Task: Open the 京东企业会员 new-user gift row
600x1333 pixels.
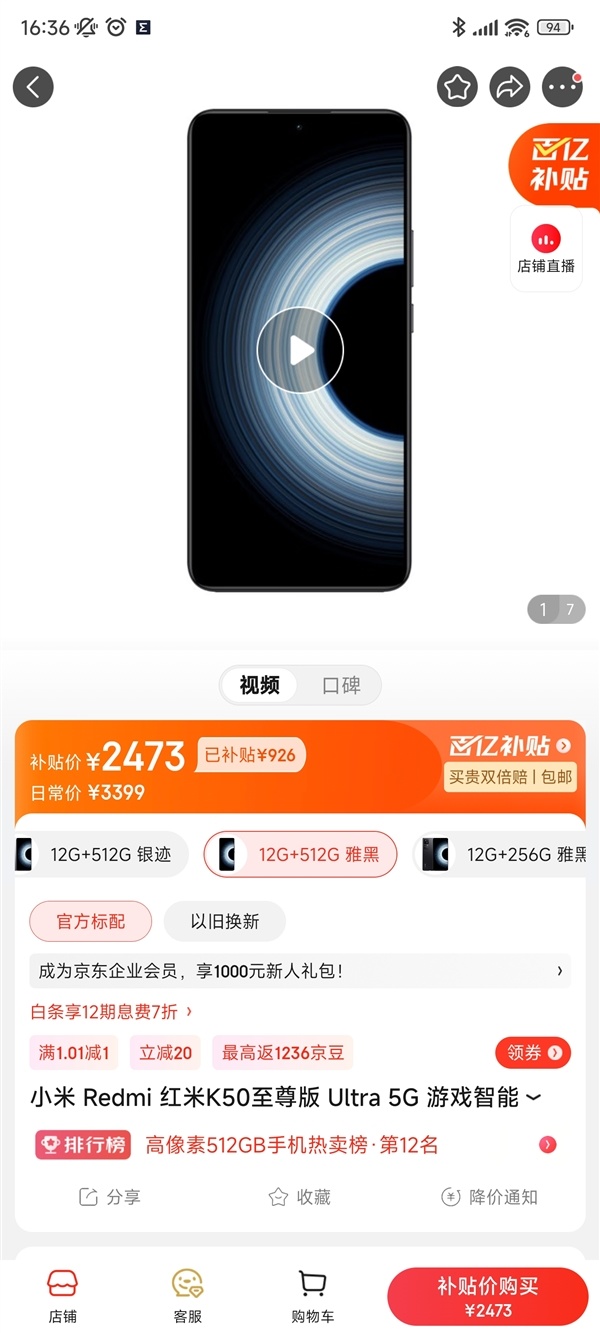Action: tap(300, 970)
